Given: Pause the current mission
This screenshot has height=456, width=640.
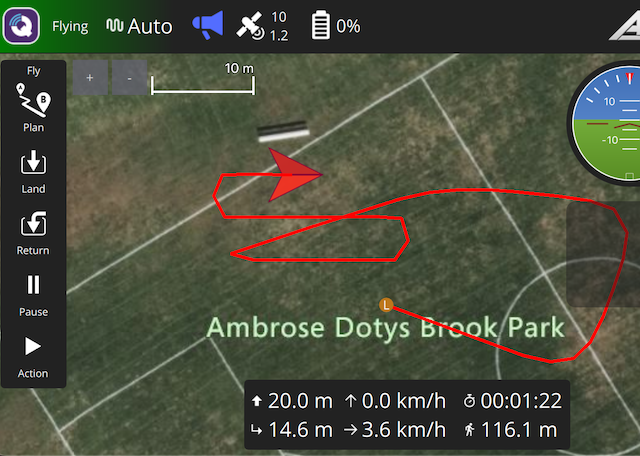Looking at the screenshot, I should [x=33, y=294].
